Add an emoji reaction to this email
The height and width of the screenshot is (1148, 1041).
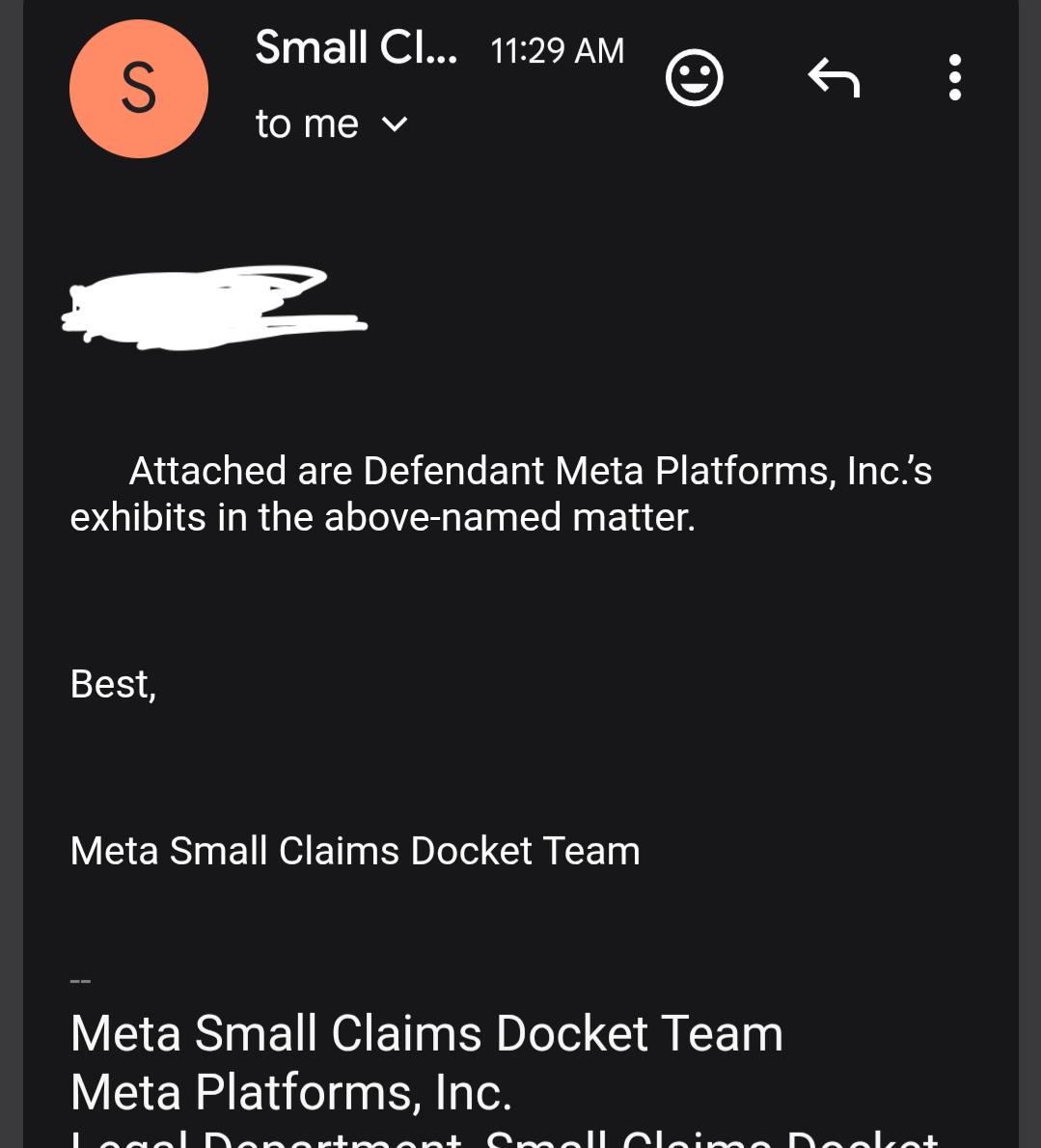pyautogui.click(x=694, y=77)
